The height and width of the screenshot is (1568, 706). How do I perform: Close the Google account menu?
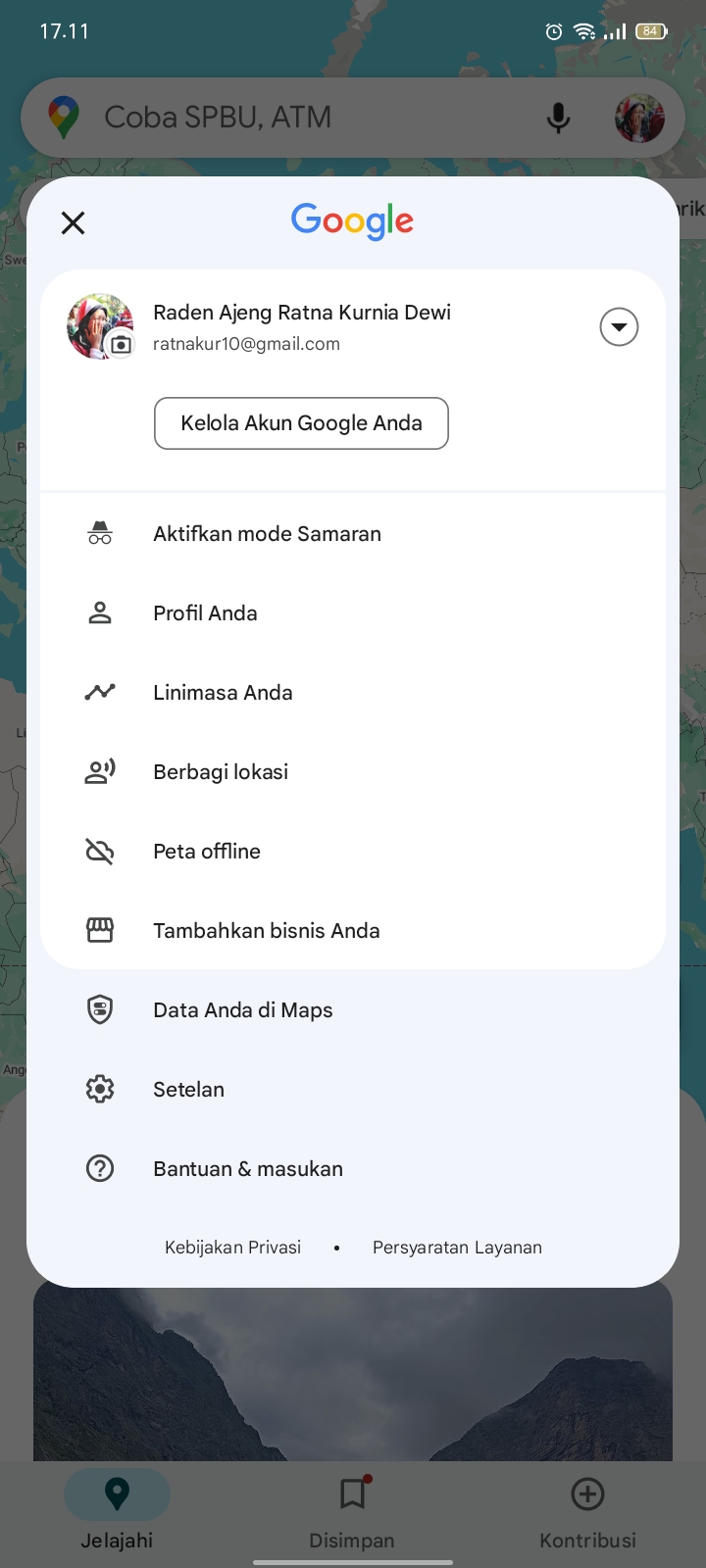73,223
